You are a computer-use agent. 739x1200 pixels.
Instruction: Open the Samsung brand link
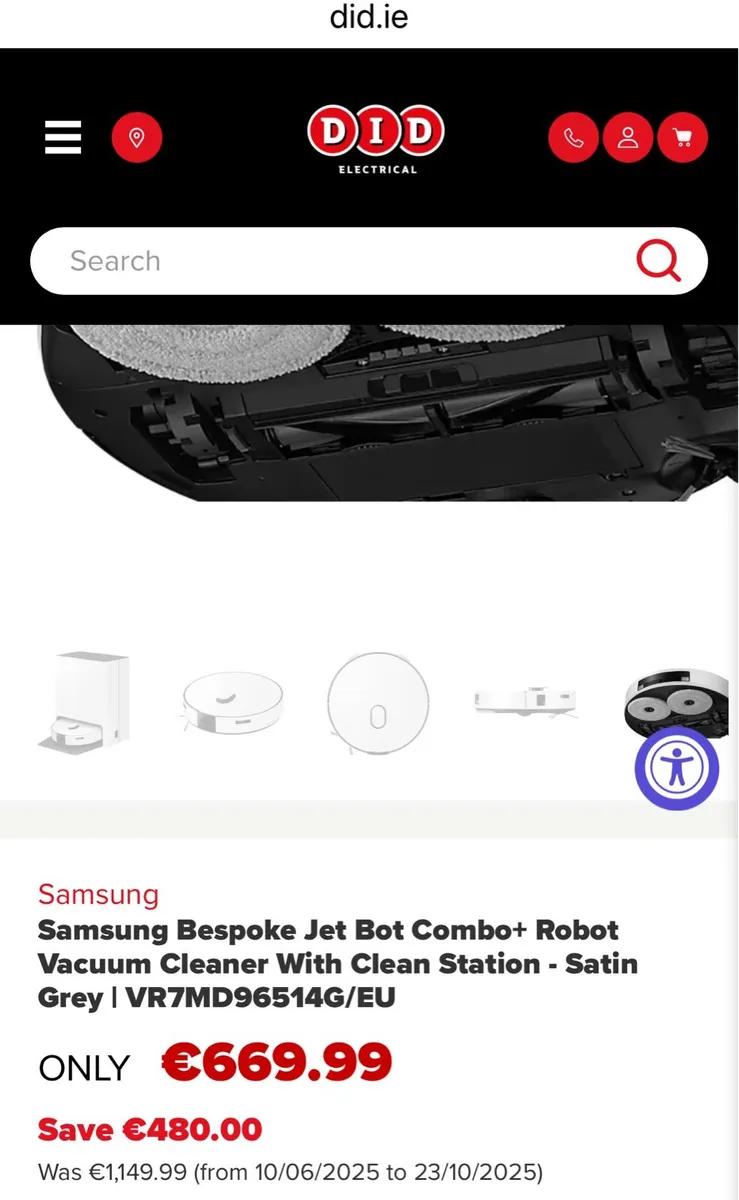coord(98,894)
